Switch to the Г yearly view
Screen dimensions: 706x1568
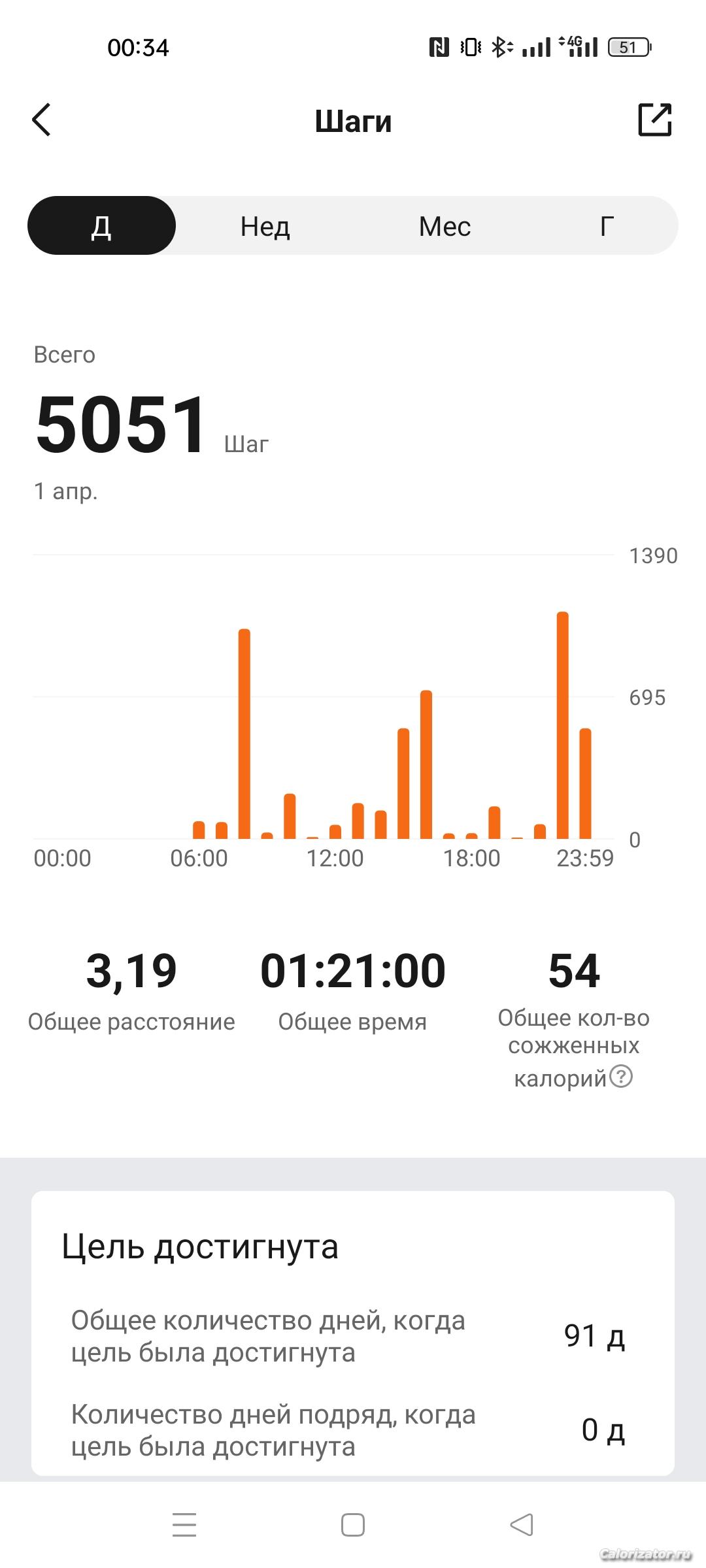click(x=607, y=226)
